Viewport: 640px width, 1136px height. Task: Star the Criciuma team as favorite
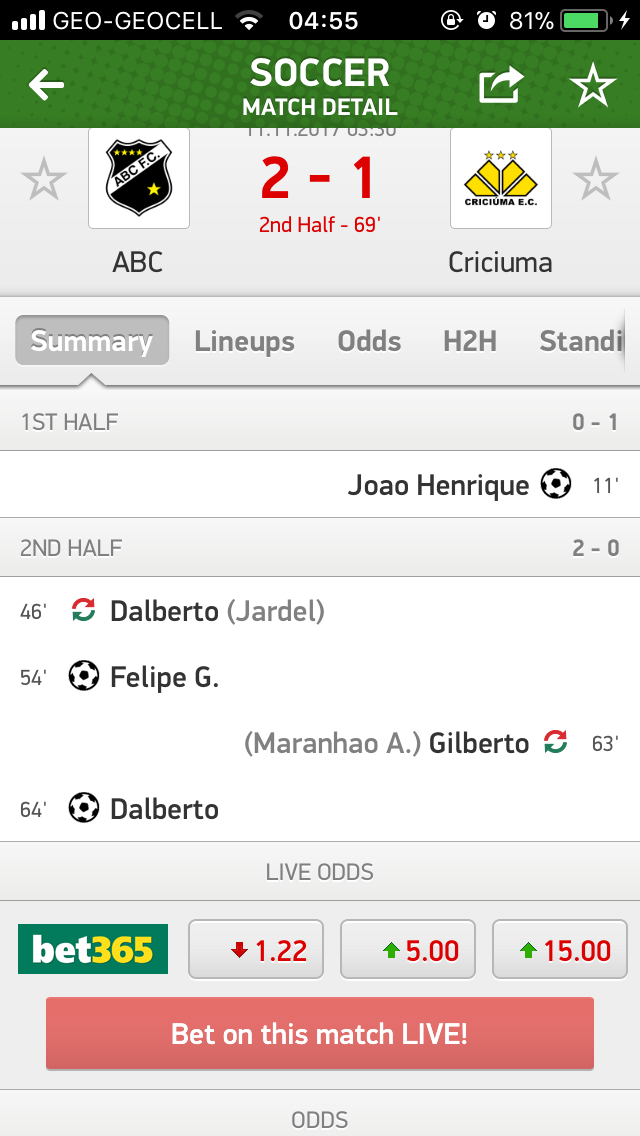[x=596, y=181]
